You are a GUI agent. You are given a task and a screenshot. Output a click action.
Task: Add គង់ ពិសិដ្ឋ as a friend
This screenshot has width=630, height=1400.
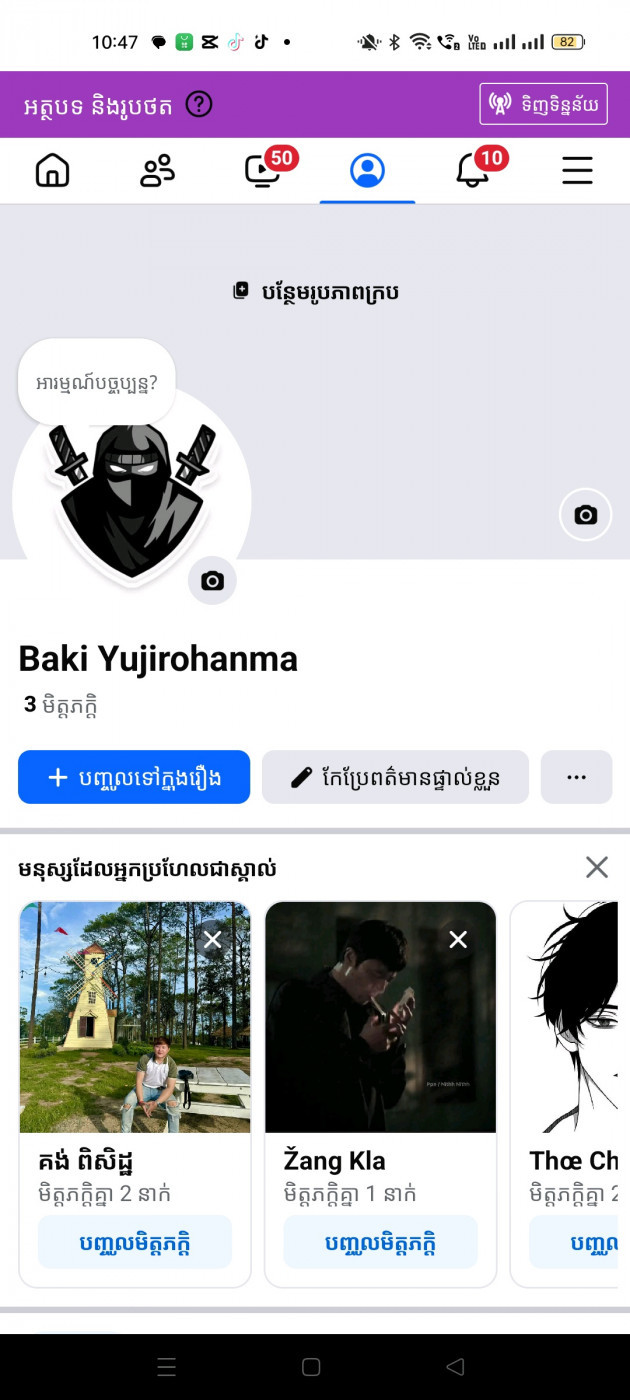tap(135, 1243)
